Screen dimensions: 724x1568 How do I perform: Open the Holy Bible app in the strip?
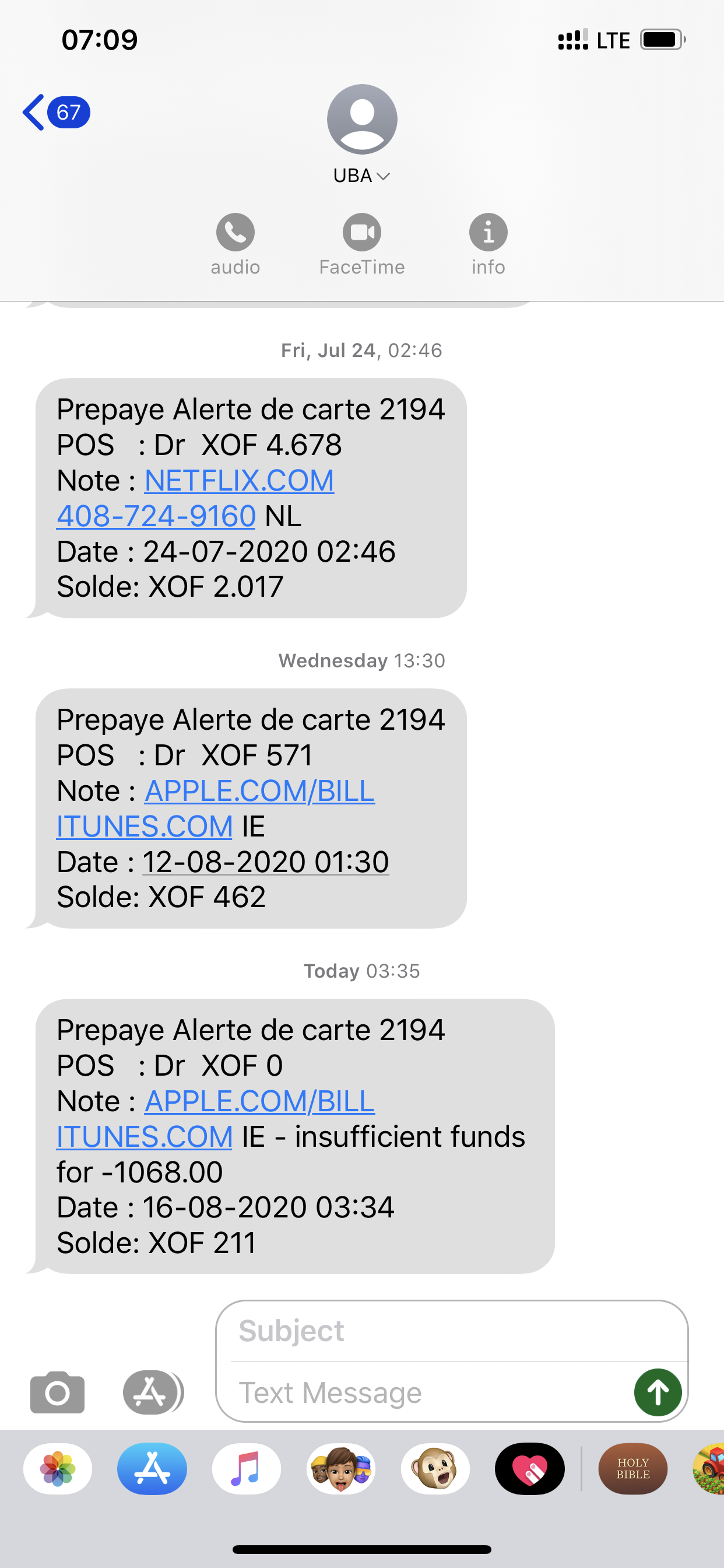[632, 1469]
